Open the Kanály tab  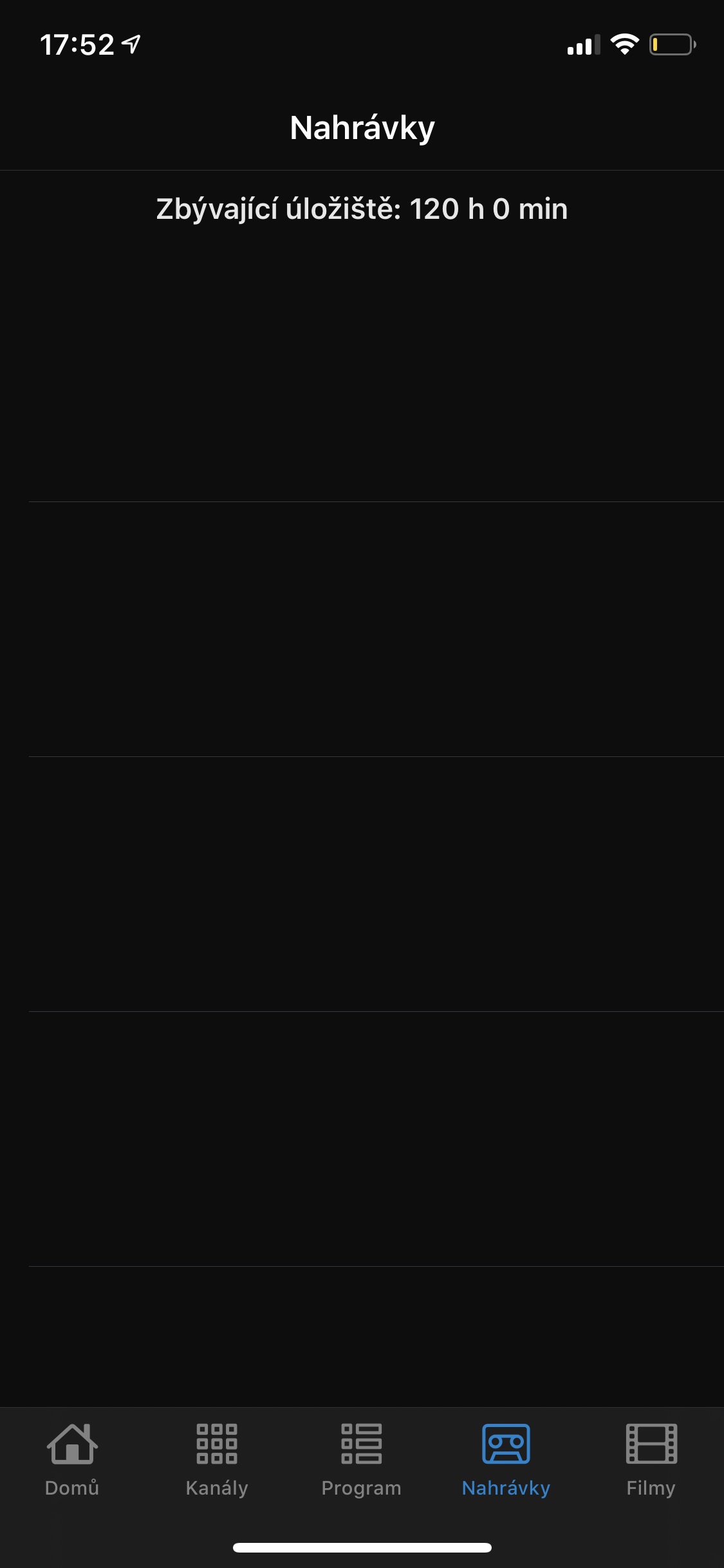pyautogui.click(x=217, y=1460)
